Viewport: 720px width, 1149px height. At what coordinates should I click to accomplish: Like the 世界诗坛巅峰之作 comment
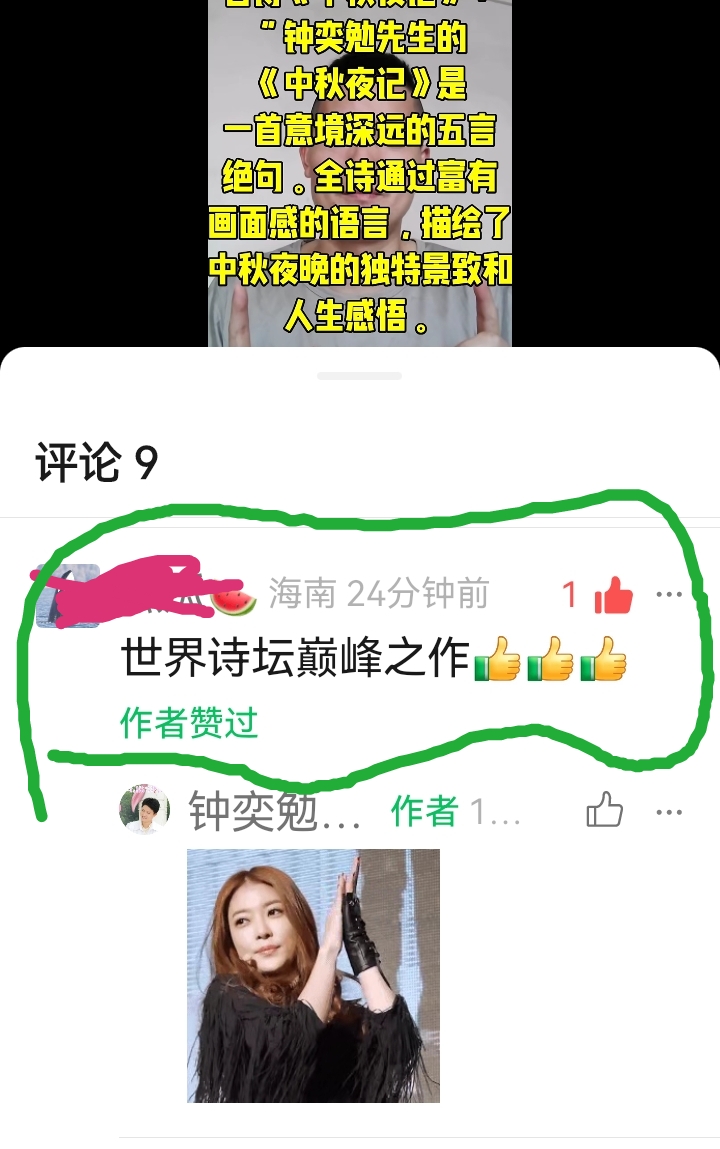pyautogui.click(x=613, y=597)
